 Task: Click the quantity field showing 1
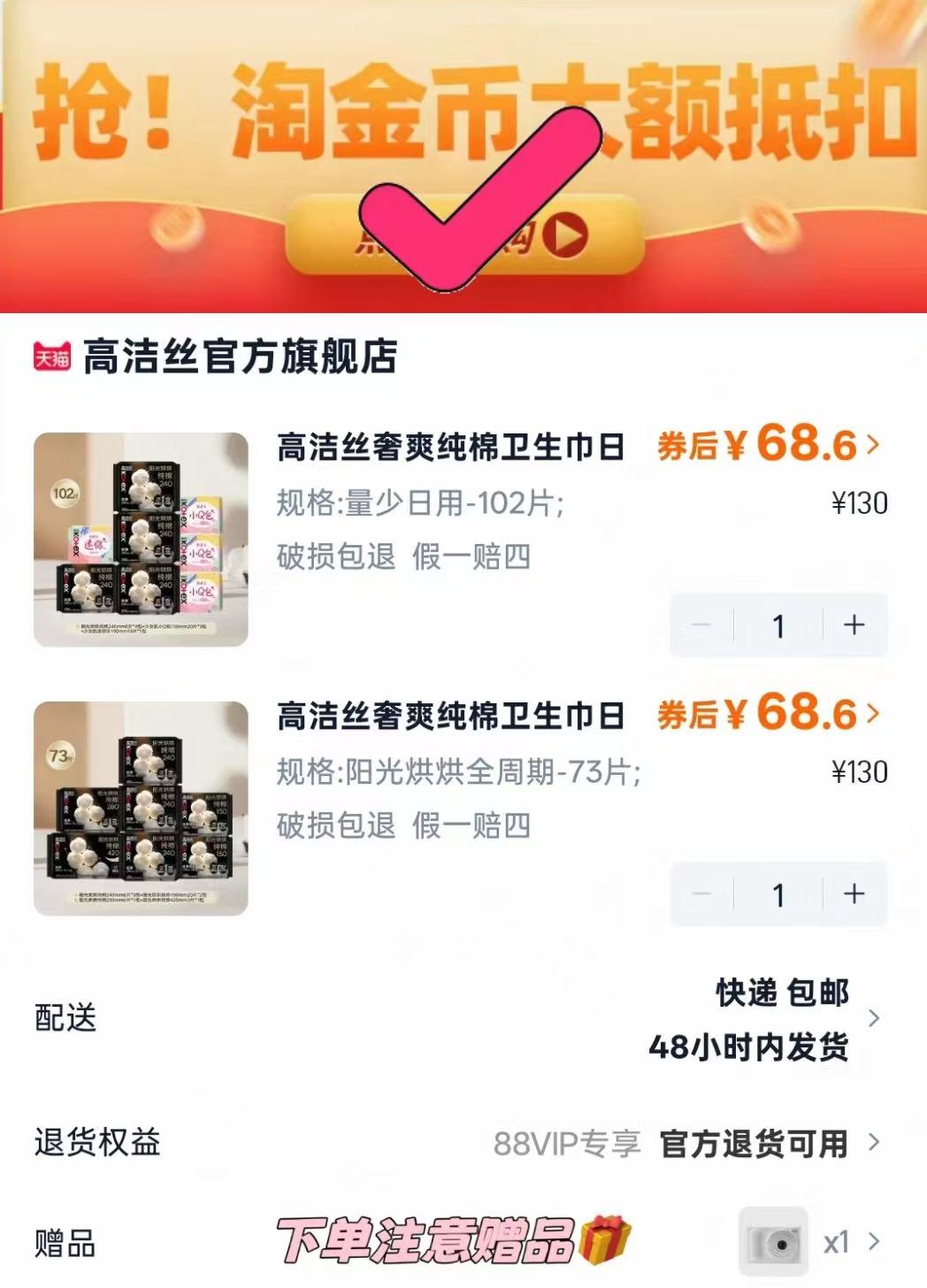point(778,624)
